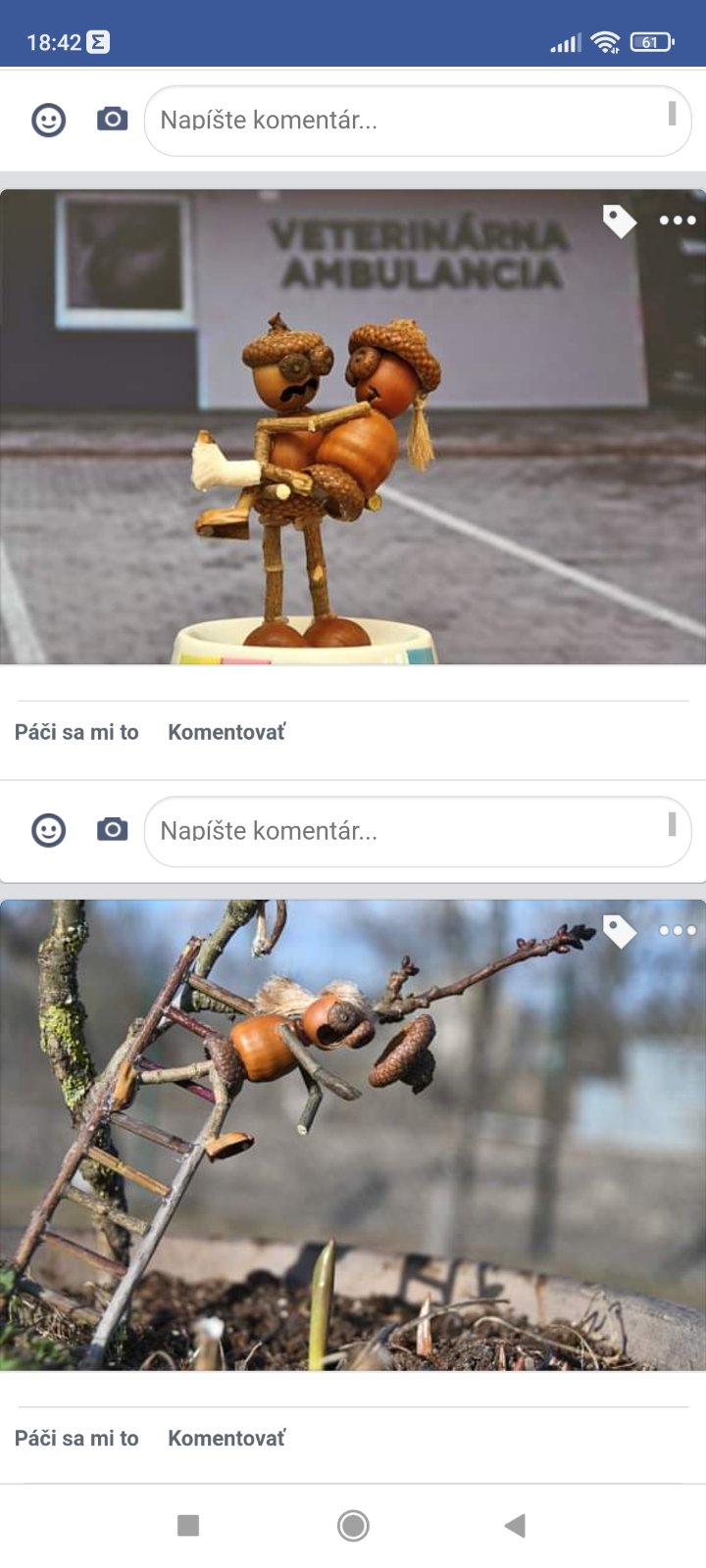Tap the tag icon on the veterinary ambulance photo
The image size is (706, 1568).
coord(619,220)
